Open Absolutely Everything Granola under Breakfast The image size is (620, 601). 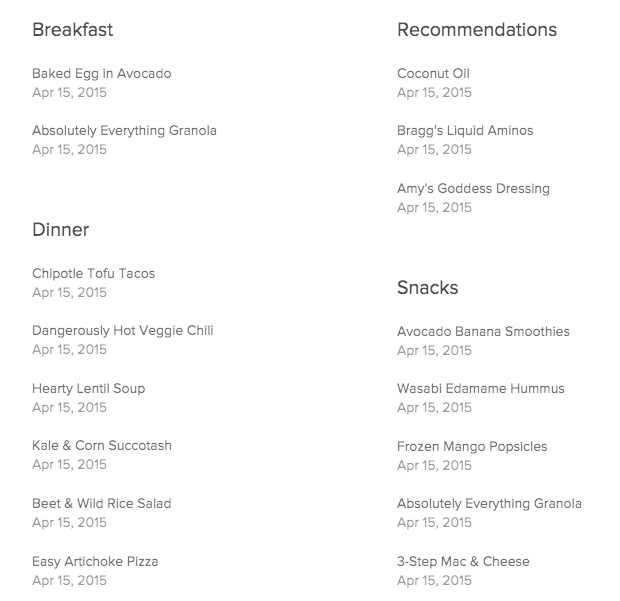coord(124,131)
